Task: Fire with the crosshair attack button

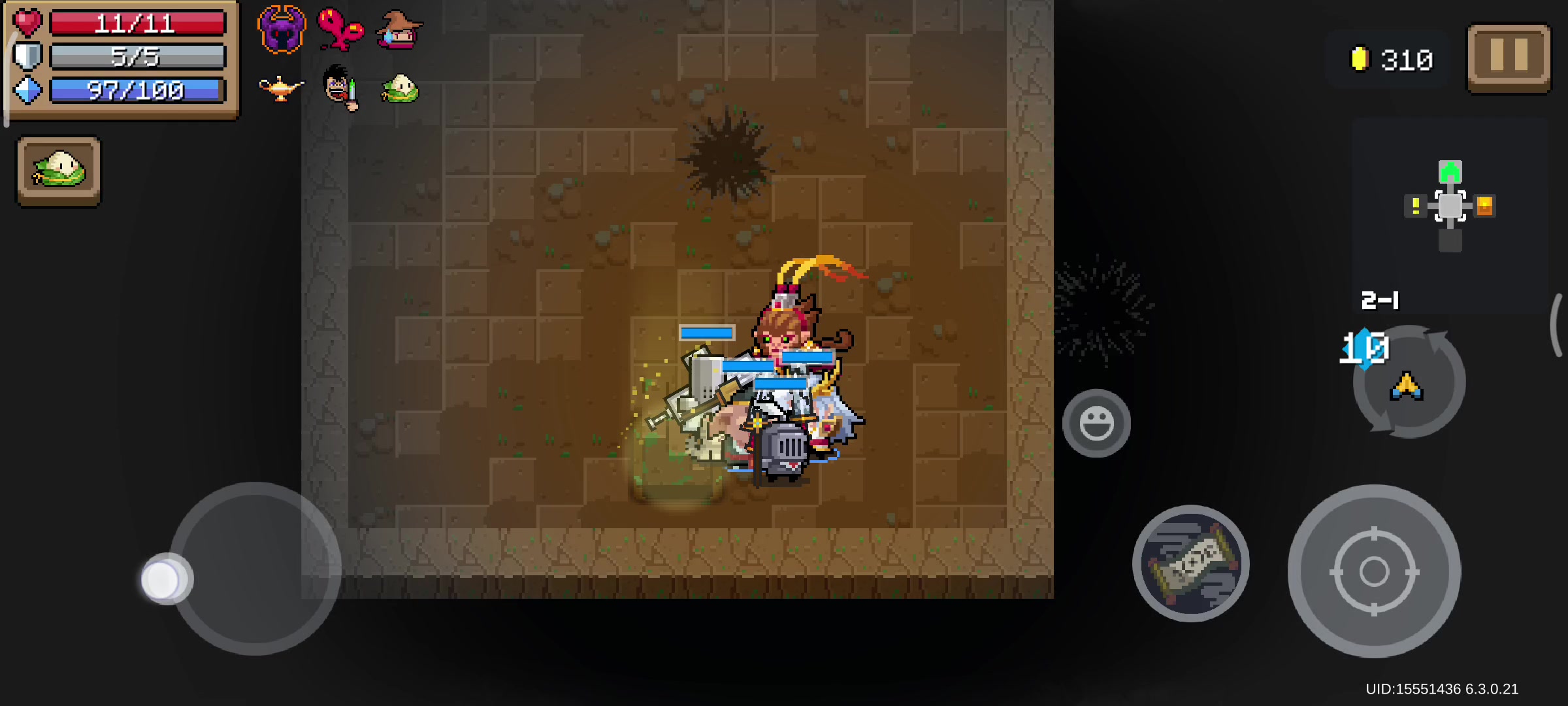Action: coord(1374,571)
